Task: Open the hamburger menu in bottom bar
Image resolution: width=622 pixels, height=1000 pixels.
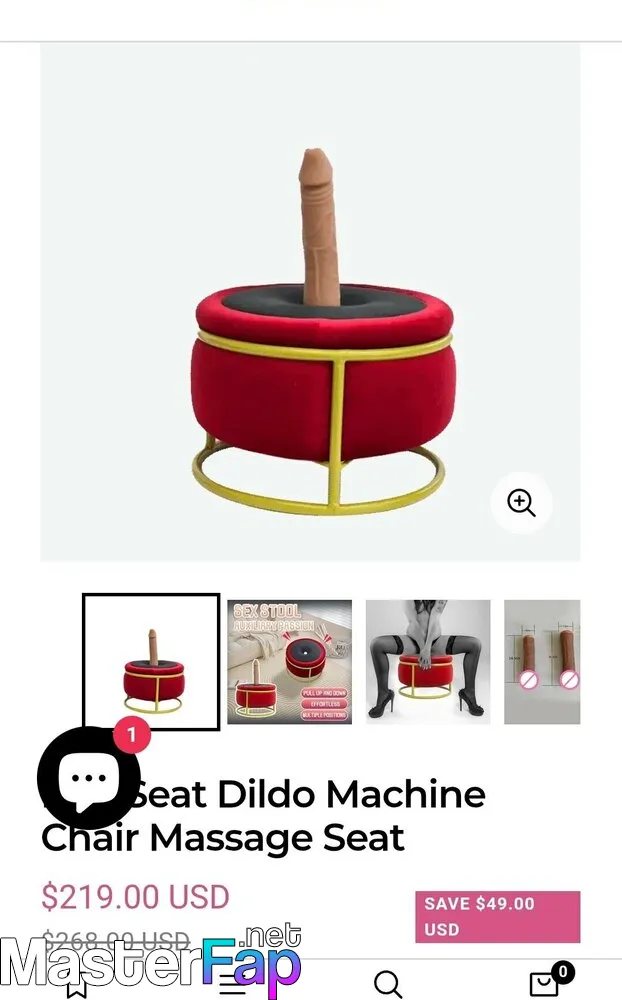Action: pyautogui.click(x=233, y=987)
